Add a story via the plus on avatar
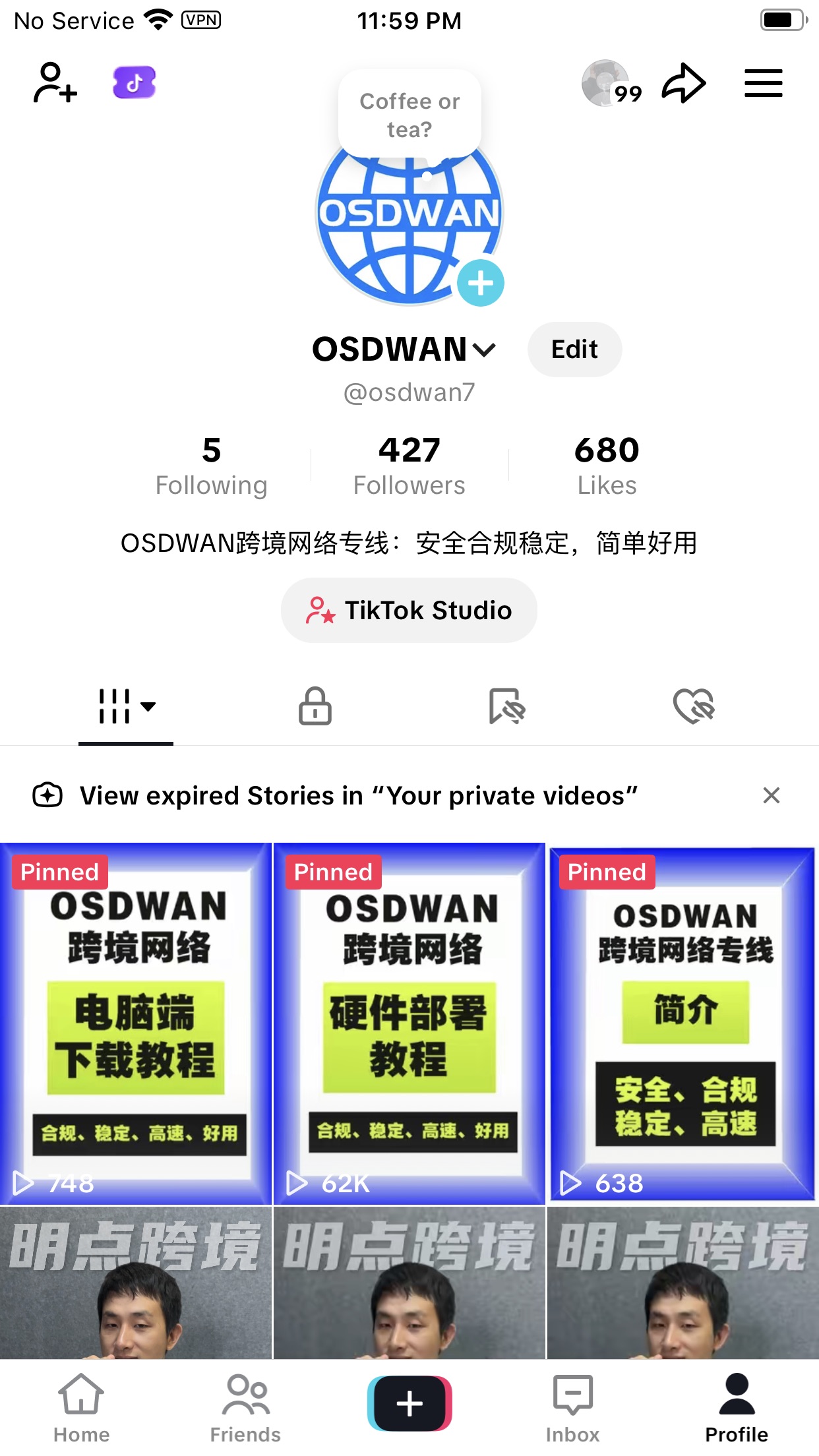This screenshot has height=1456, width=819. pos(480,283)
